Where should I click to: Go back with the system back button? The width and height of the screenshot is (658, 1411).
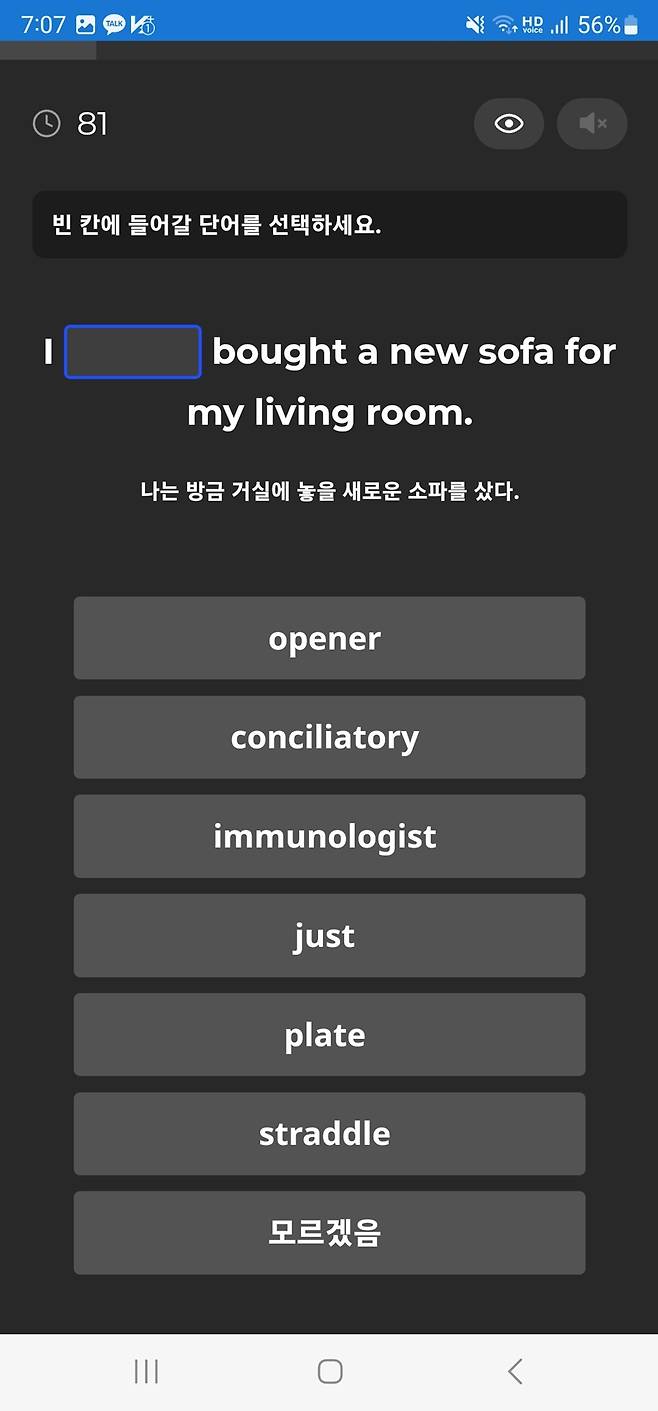pos(515,1371)
